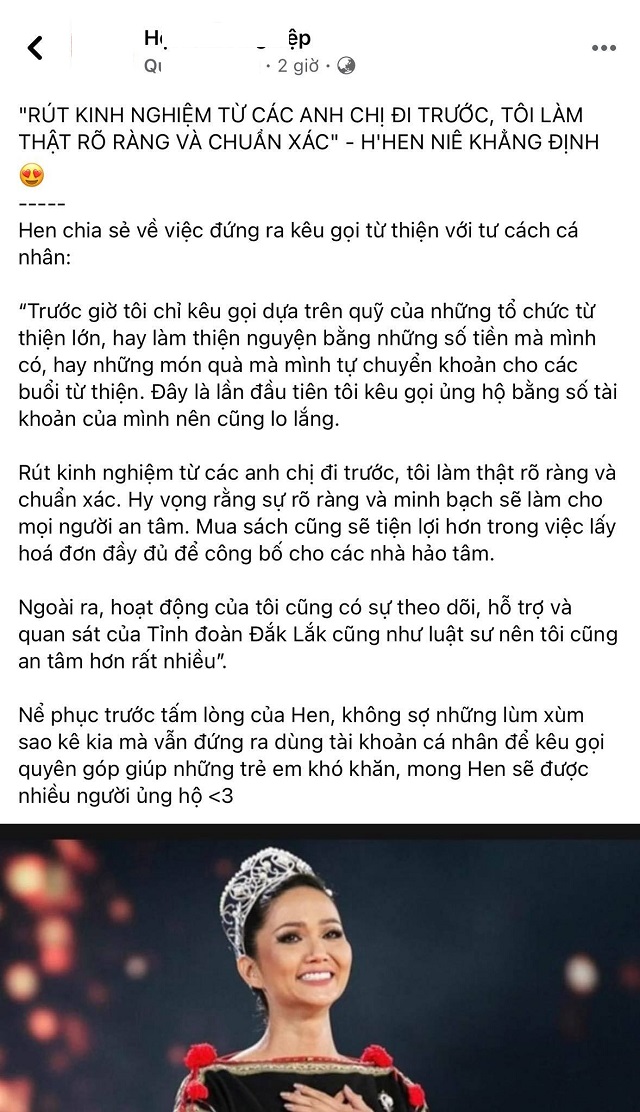
Task: Go back using the back arrow
Action: pyautogui.click(x=36, y=47)
